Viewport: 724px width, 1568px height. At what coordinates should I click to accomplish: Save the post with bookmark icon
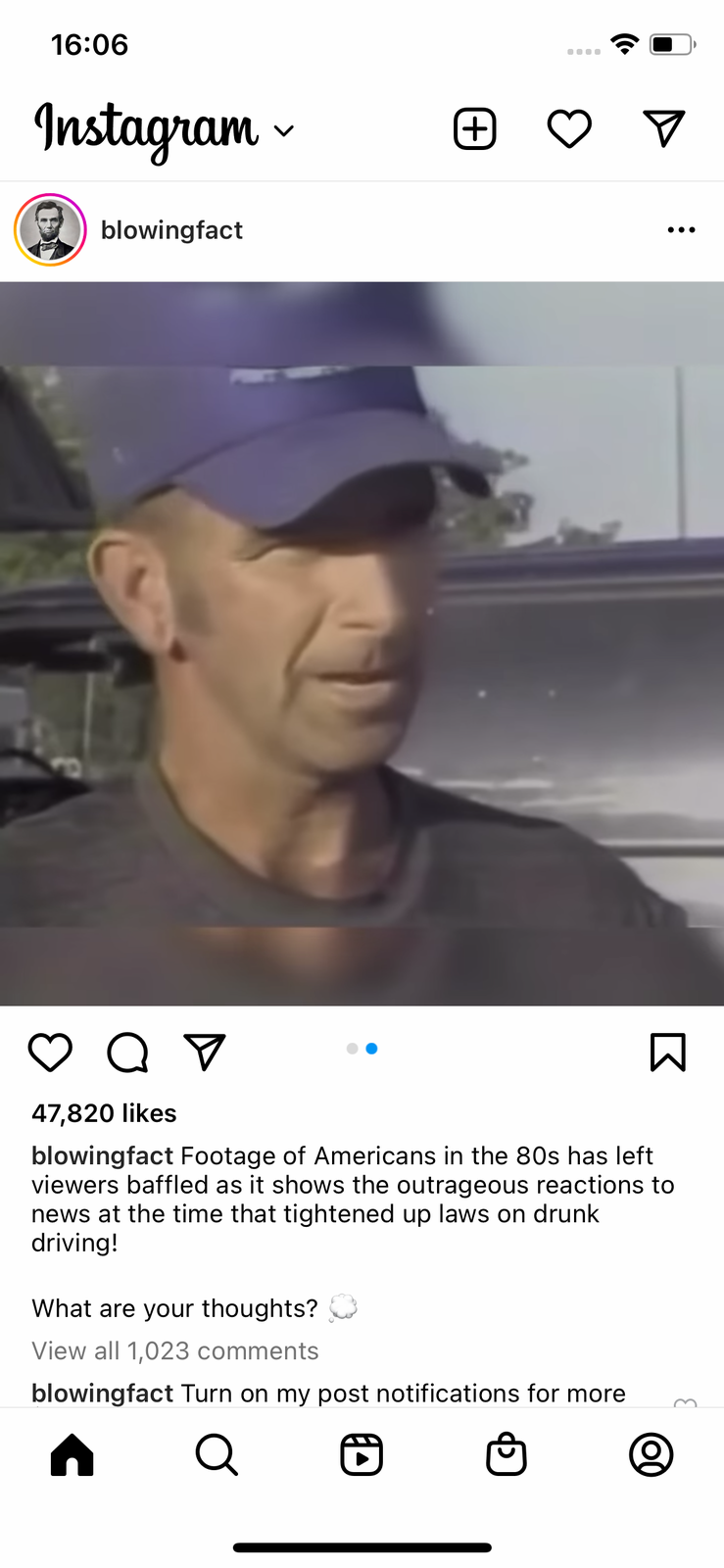click(x=668, y=1053)
